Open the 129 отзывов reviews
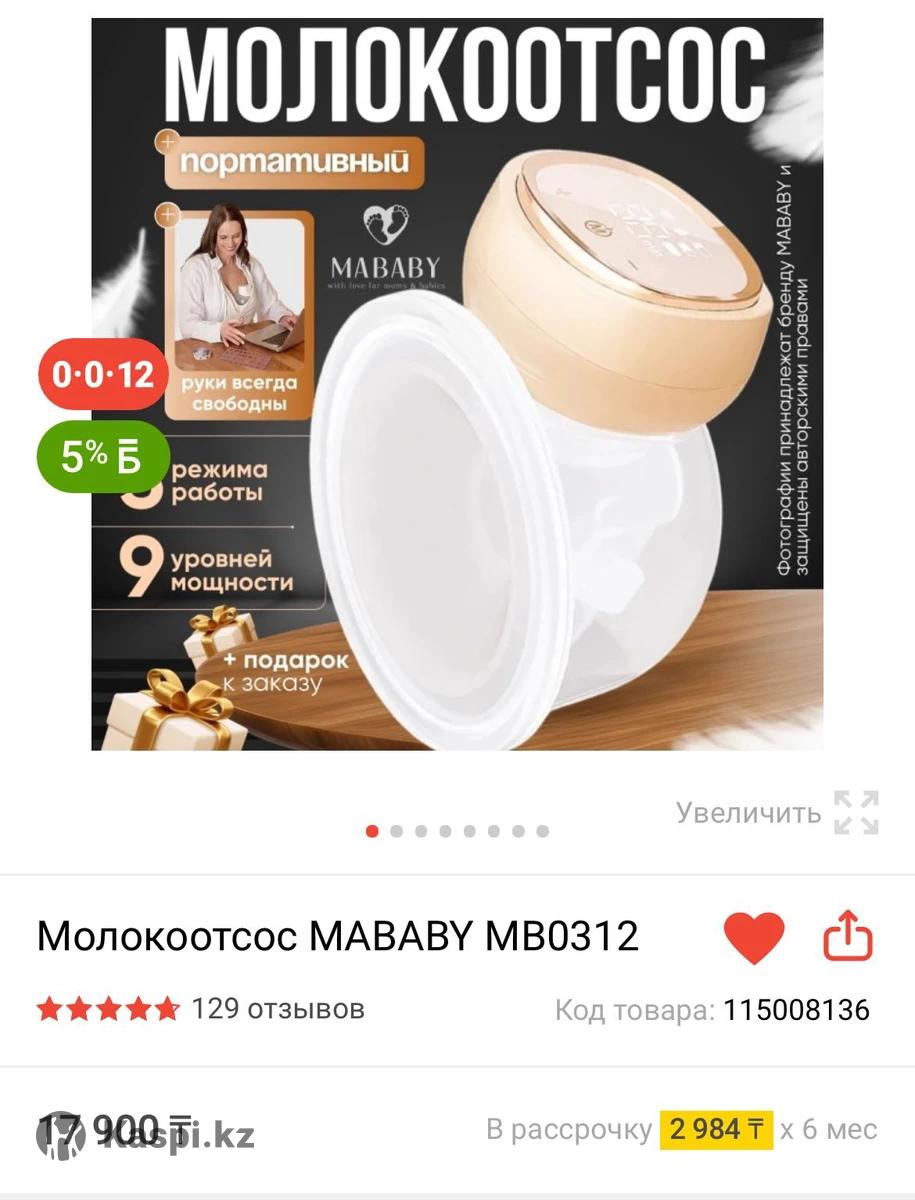Viewport: 915px width, 1200px height. point(277,1008)
